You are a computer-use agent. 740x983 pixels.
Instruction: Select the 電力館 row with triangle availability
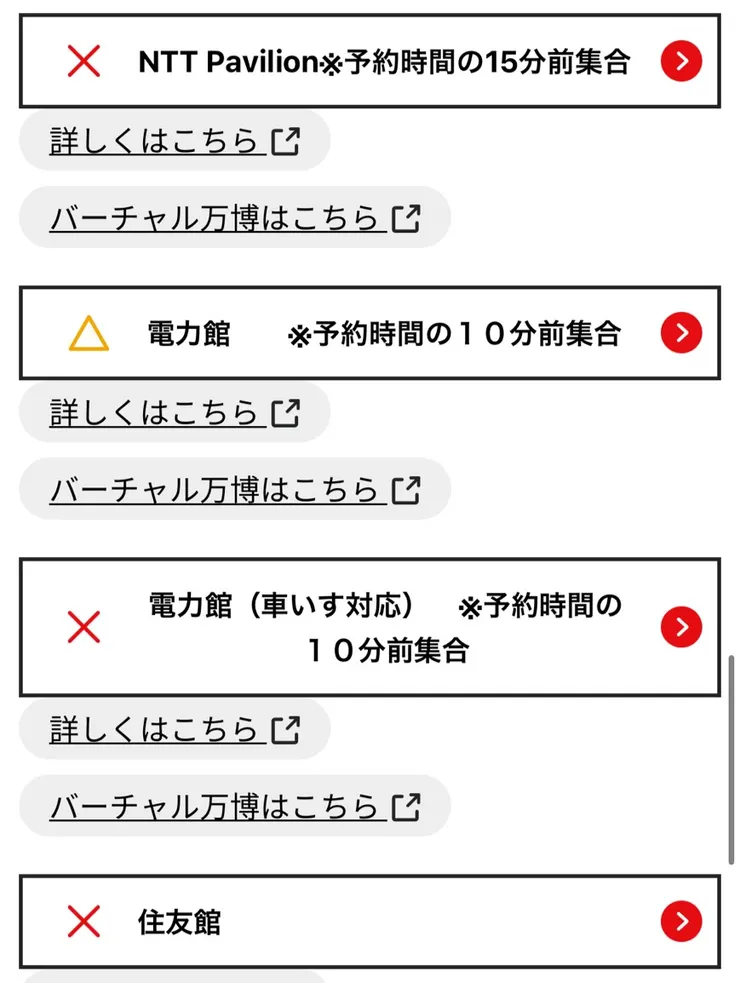pos(369,333)
